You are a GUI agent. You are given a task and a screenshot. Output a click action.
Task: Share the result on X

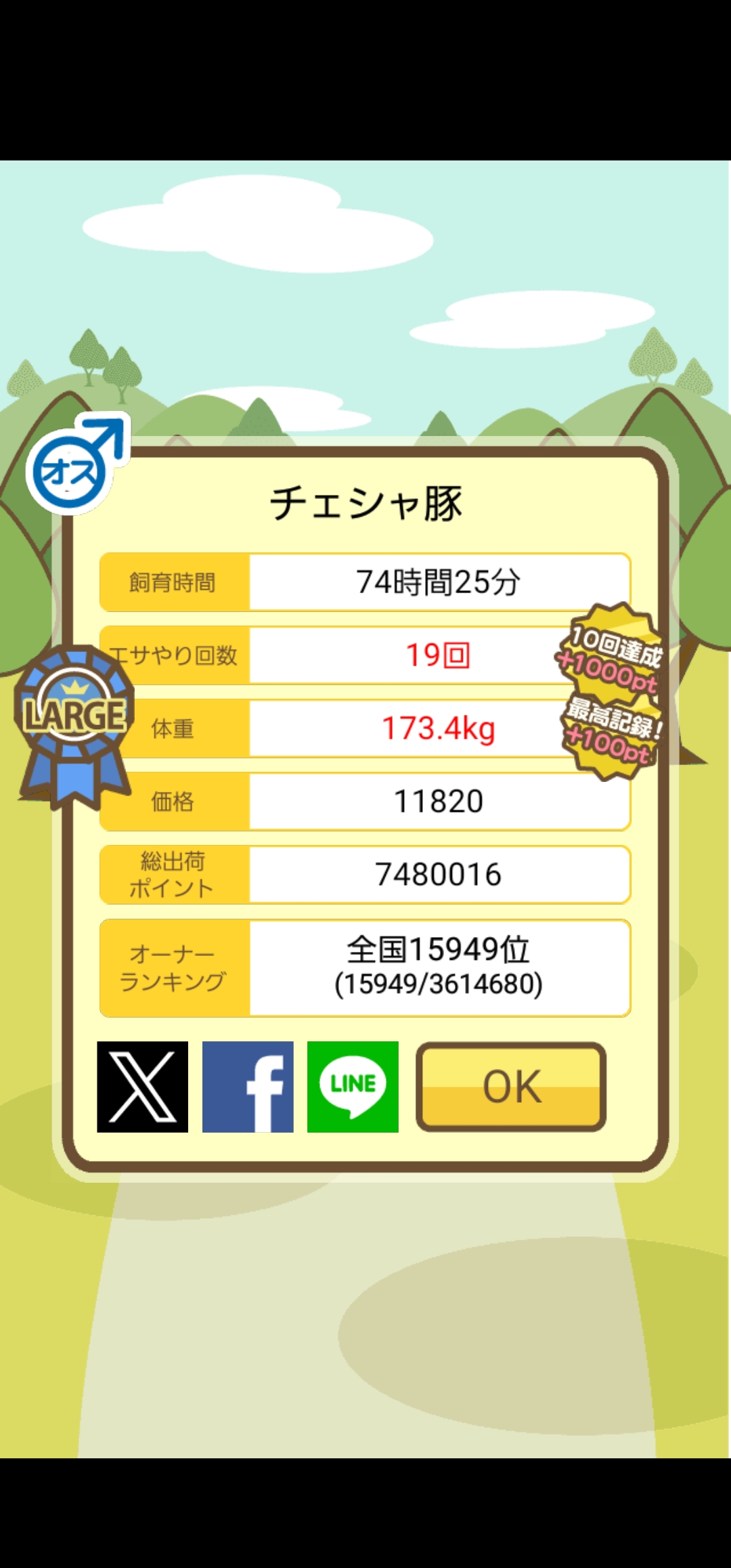tap(142, 1087)
